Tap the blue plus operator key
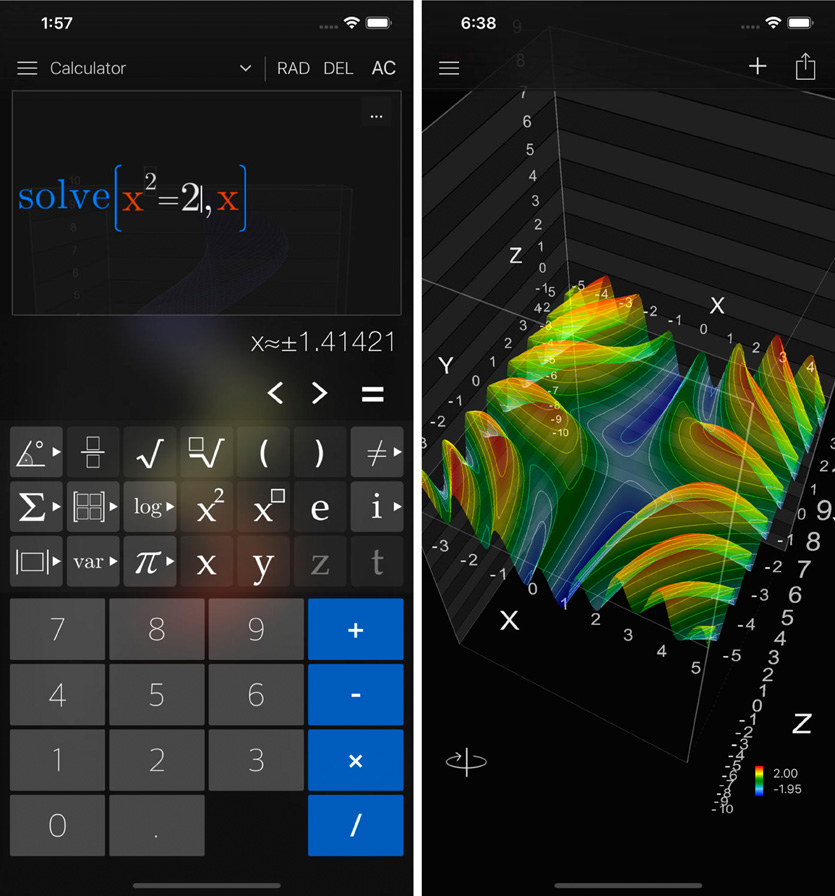The height and width of the screenshot is (896, 835). click(x=355, y=629)
